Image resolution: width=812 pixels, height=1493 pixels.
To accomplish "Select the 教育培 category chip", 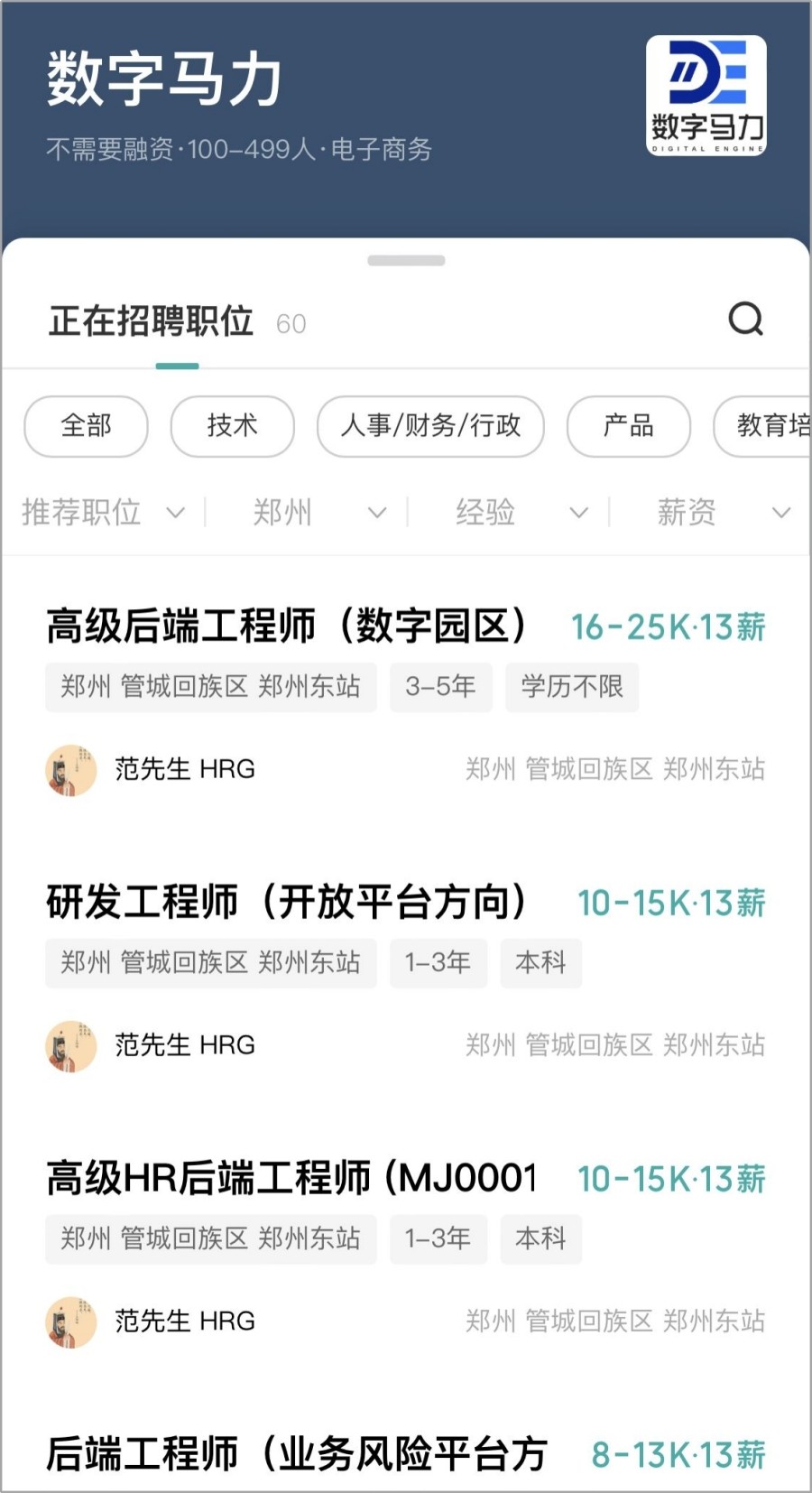I will [x=767, y=426].
